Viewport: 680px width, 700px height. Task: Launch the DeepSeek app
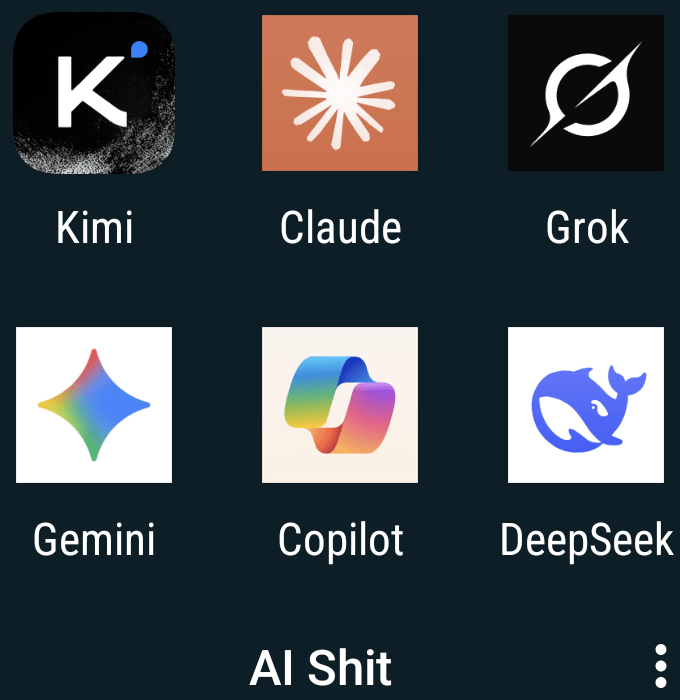(x=586, y=405)
